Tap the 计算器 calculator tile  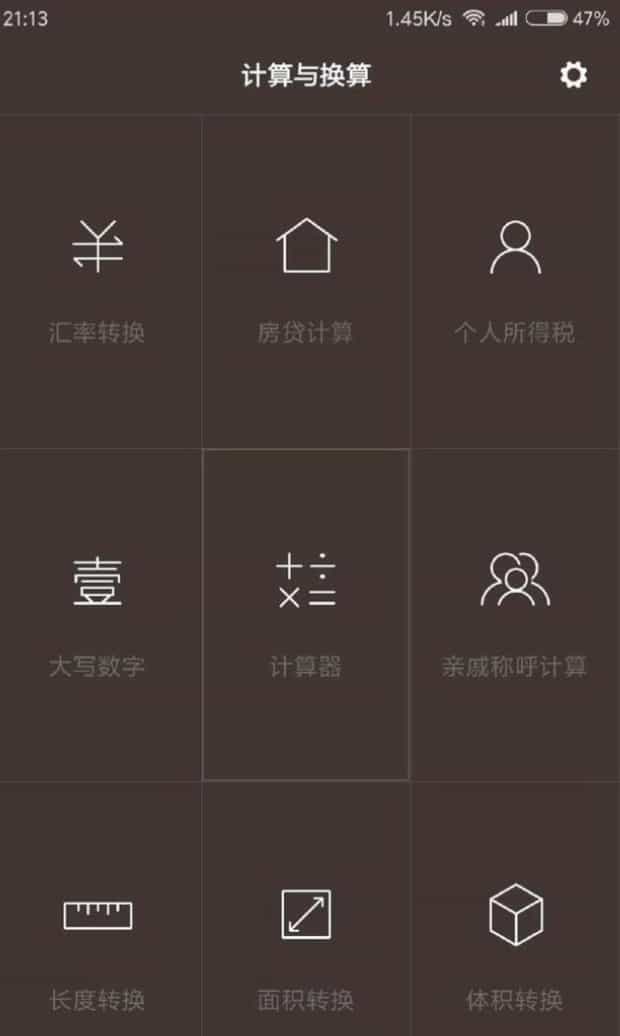click(306, 615)
